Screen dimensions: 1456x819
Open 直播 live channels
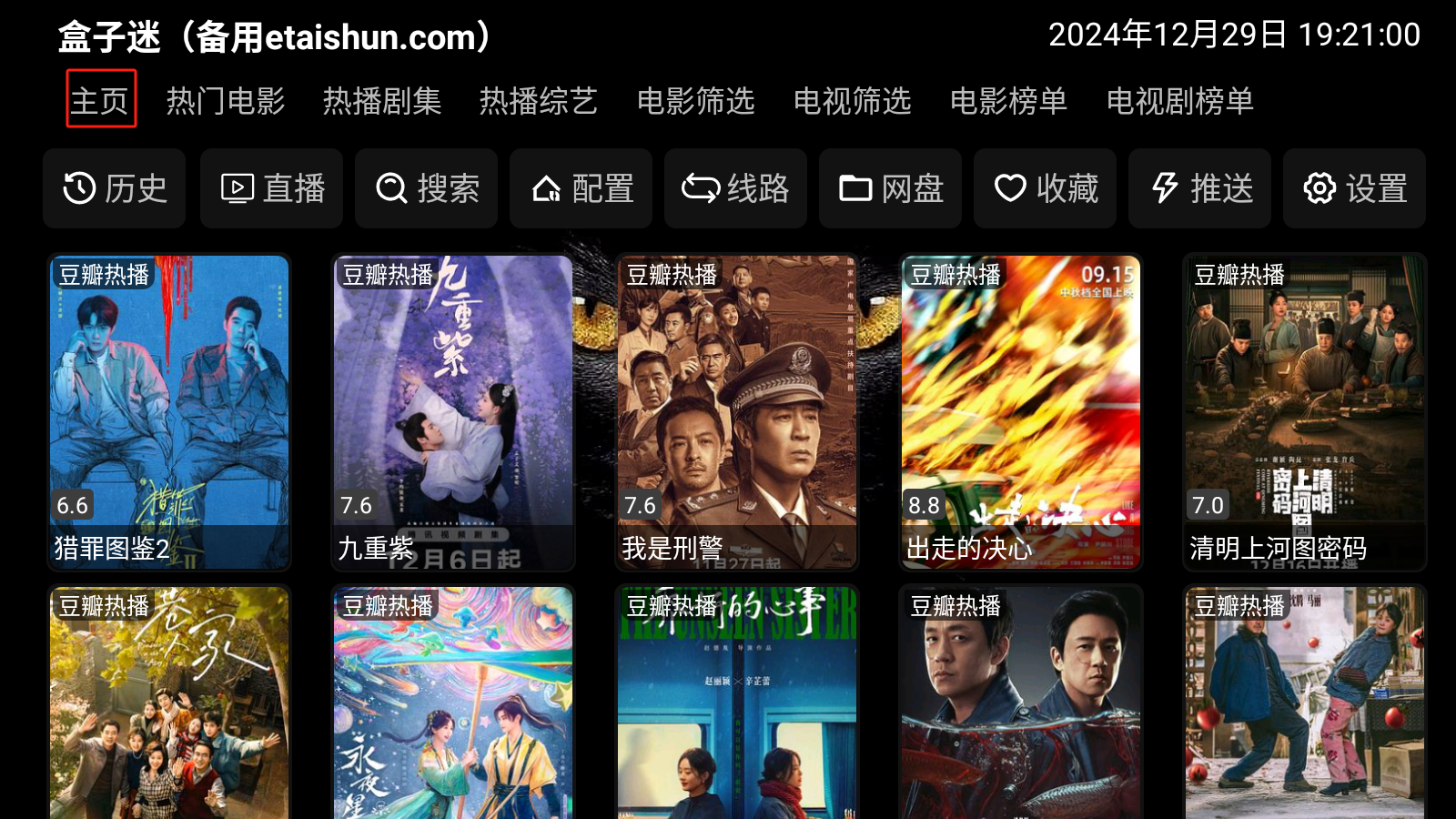coord(272,188)
